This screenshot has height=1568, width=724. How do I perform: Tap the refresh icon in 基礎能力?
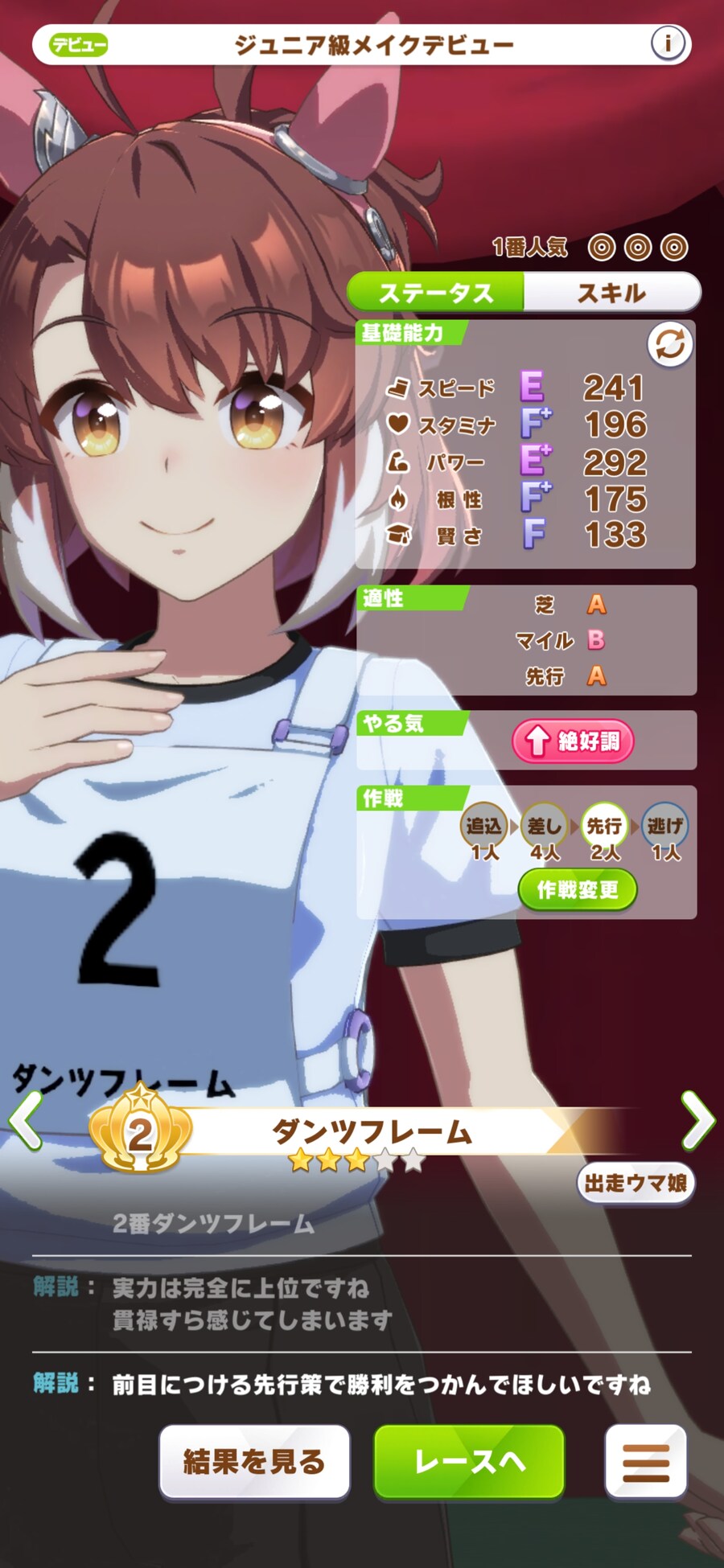670,345
